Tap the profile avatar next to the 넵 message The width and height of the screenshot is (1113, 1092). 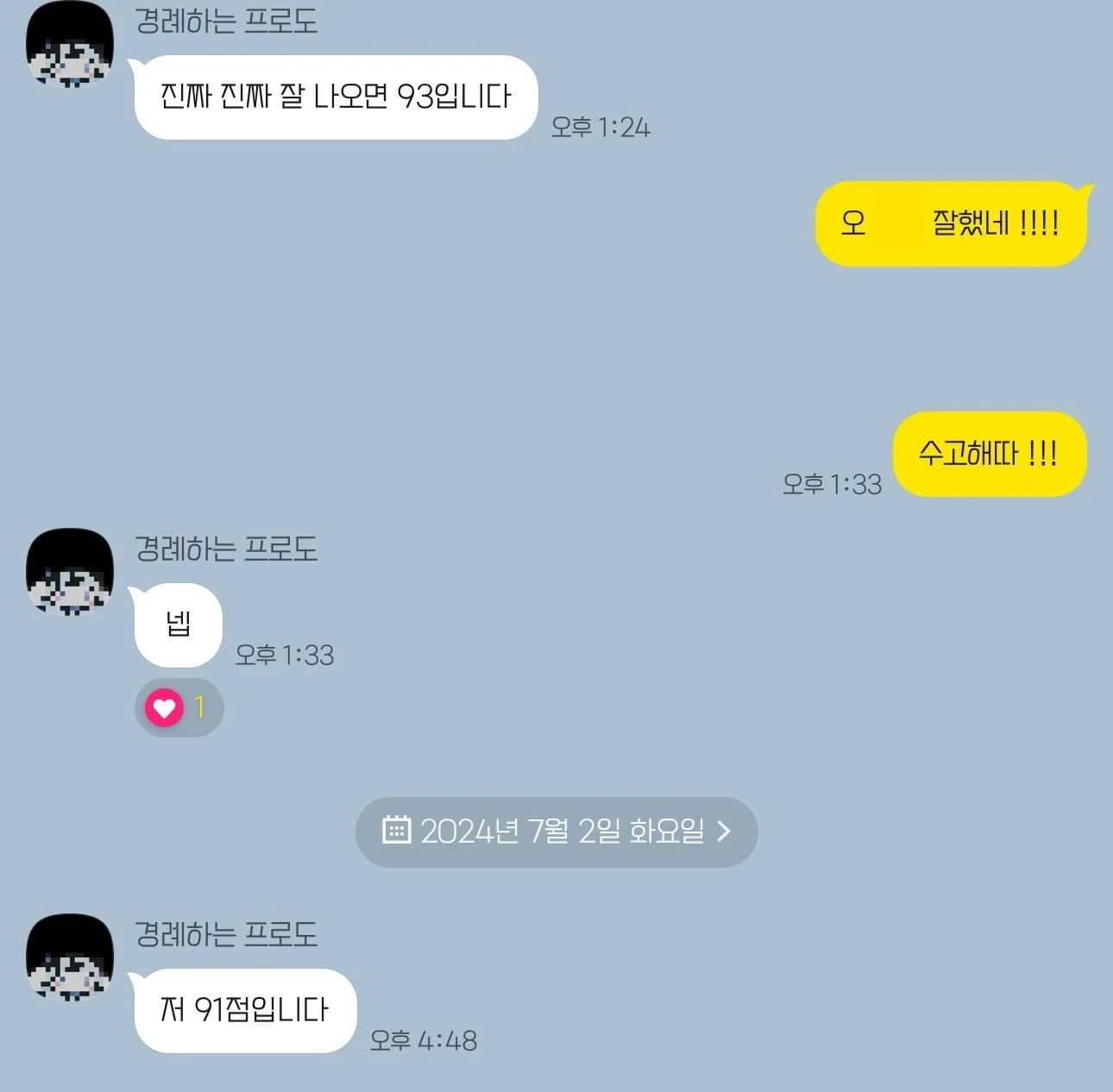70,572
